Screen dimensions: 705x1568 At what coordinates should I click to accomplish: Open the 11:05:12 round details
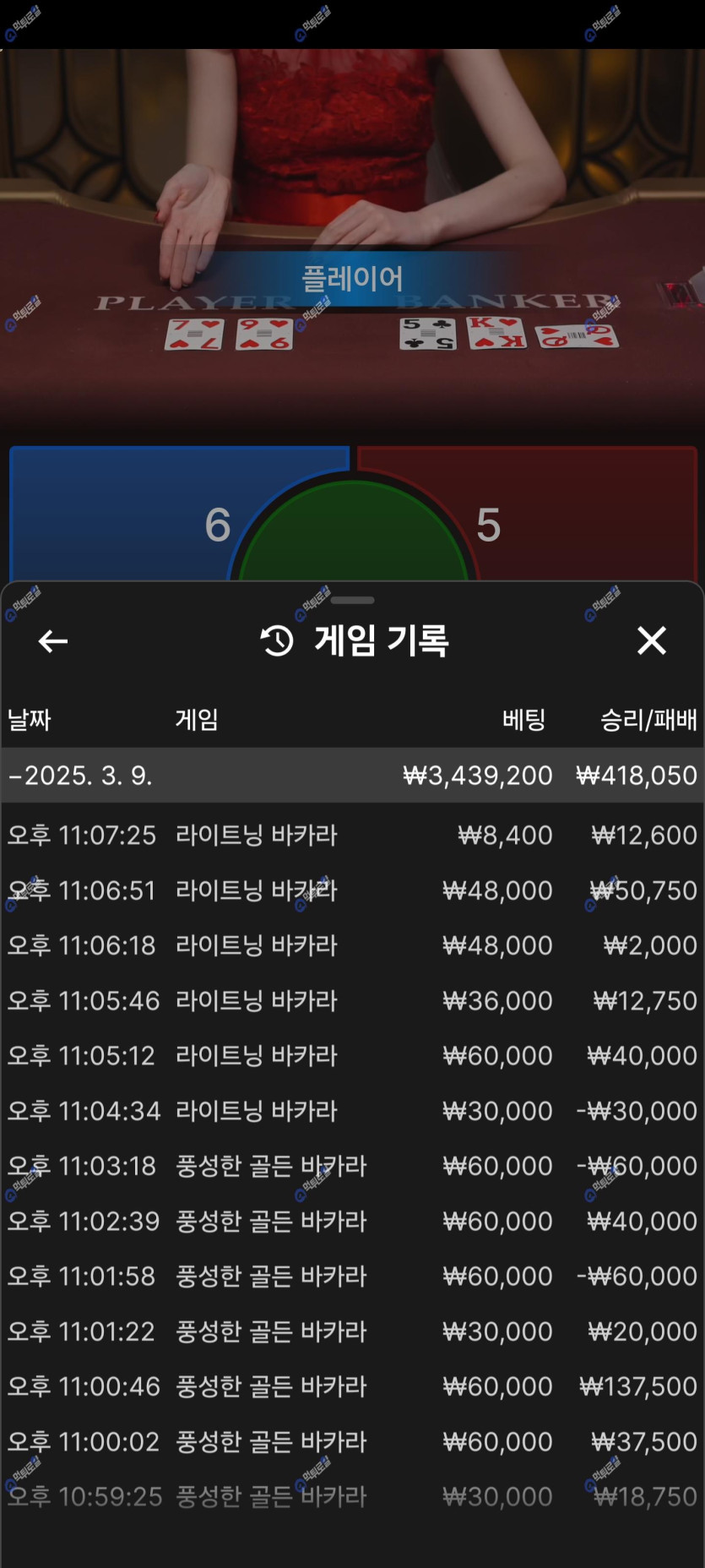click(x=352, y=1056)
